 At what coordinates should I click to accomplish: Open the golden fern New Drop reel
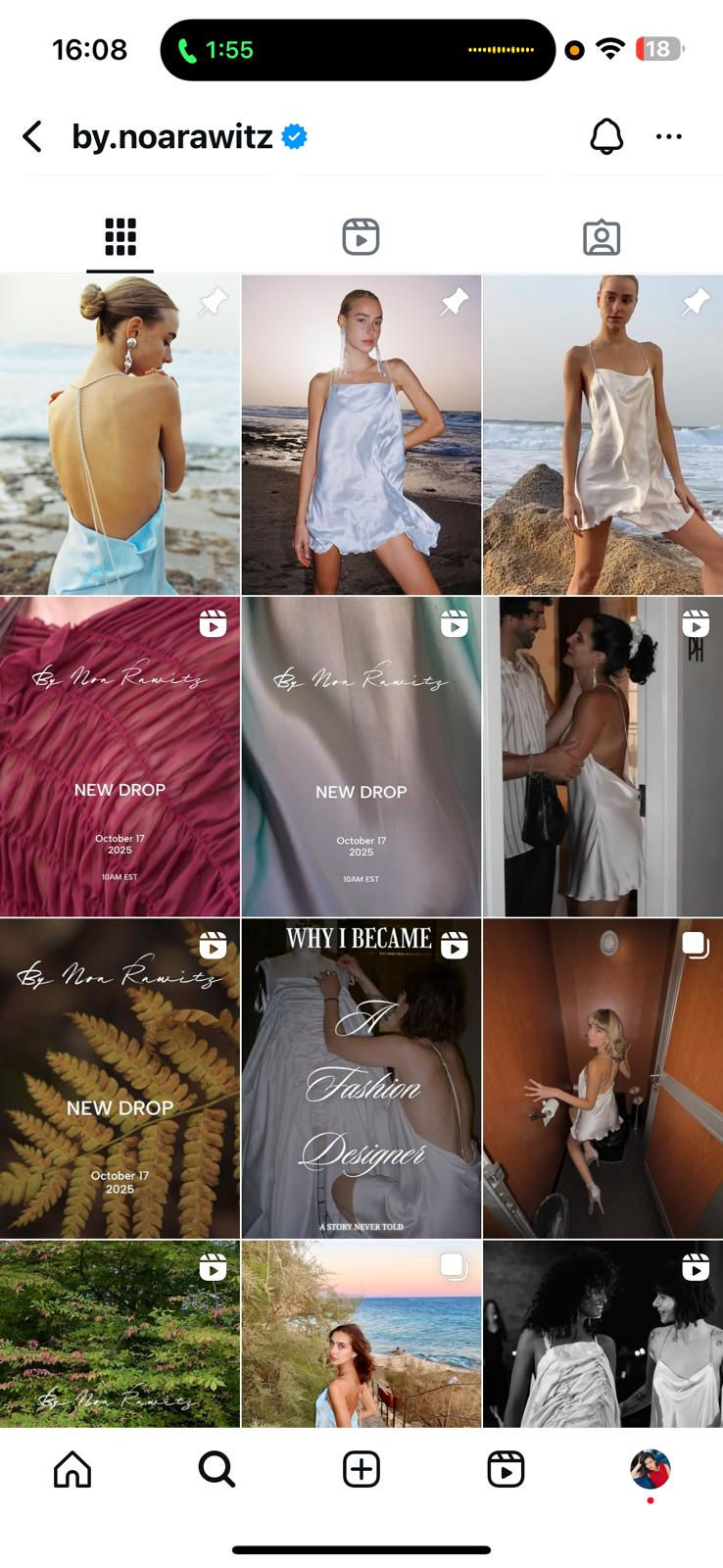(120, 1078)
